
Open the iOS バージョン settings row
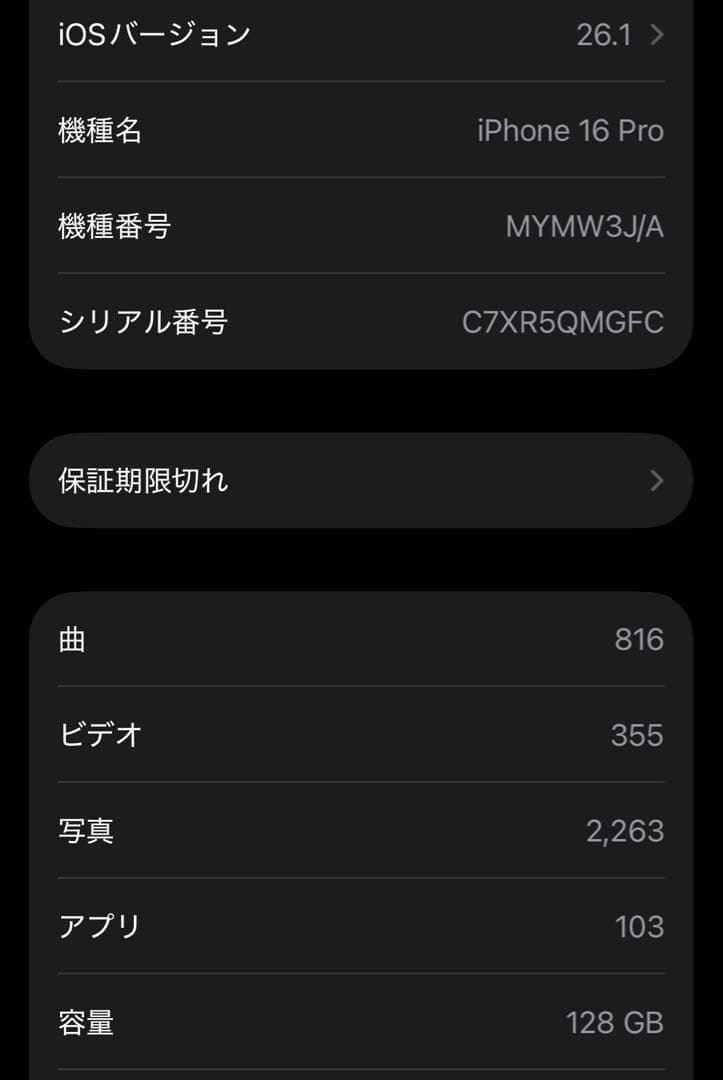(360, 35)
